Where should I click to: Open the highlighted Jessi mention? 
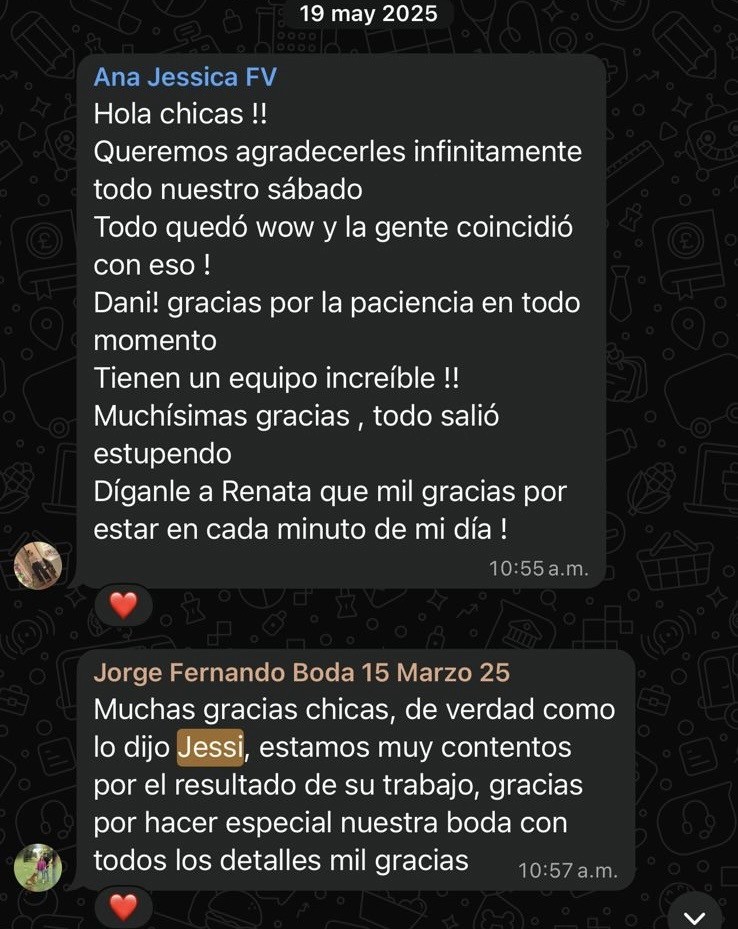tap(210, 747)
